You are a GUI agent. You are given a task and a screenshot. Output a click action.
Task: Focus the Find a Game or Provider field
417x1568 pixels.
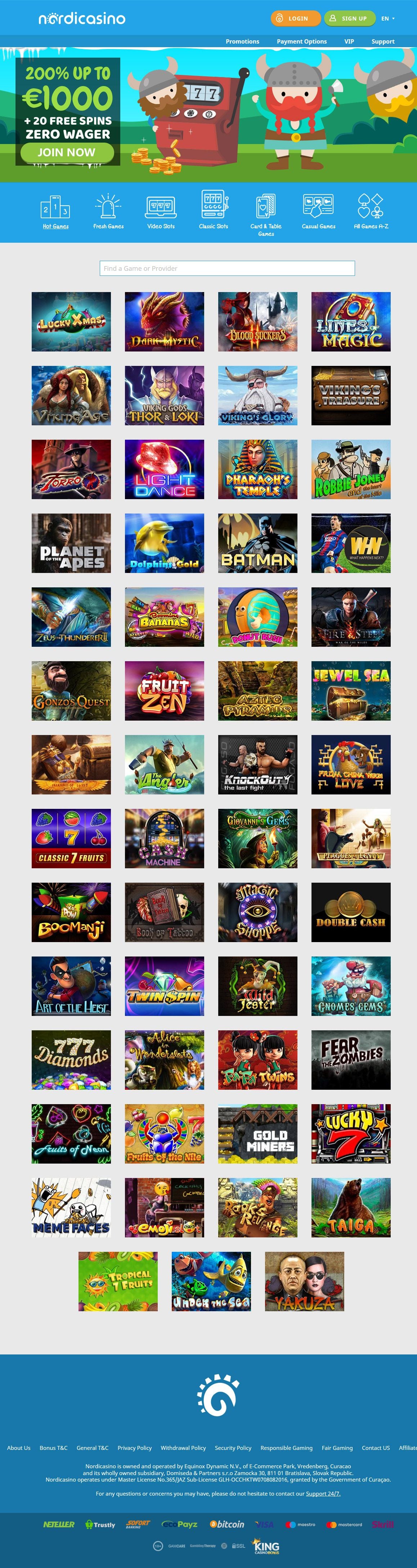227,268
